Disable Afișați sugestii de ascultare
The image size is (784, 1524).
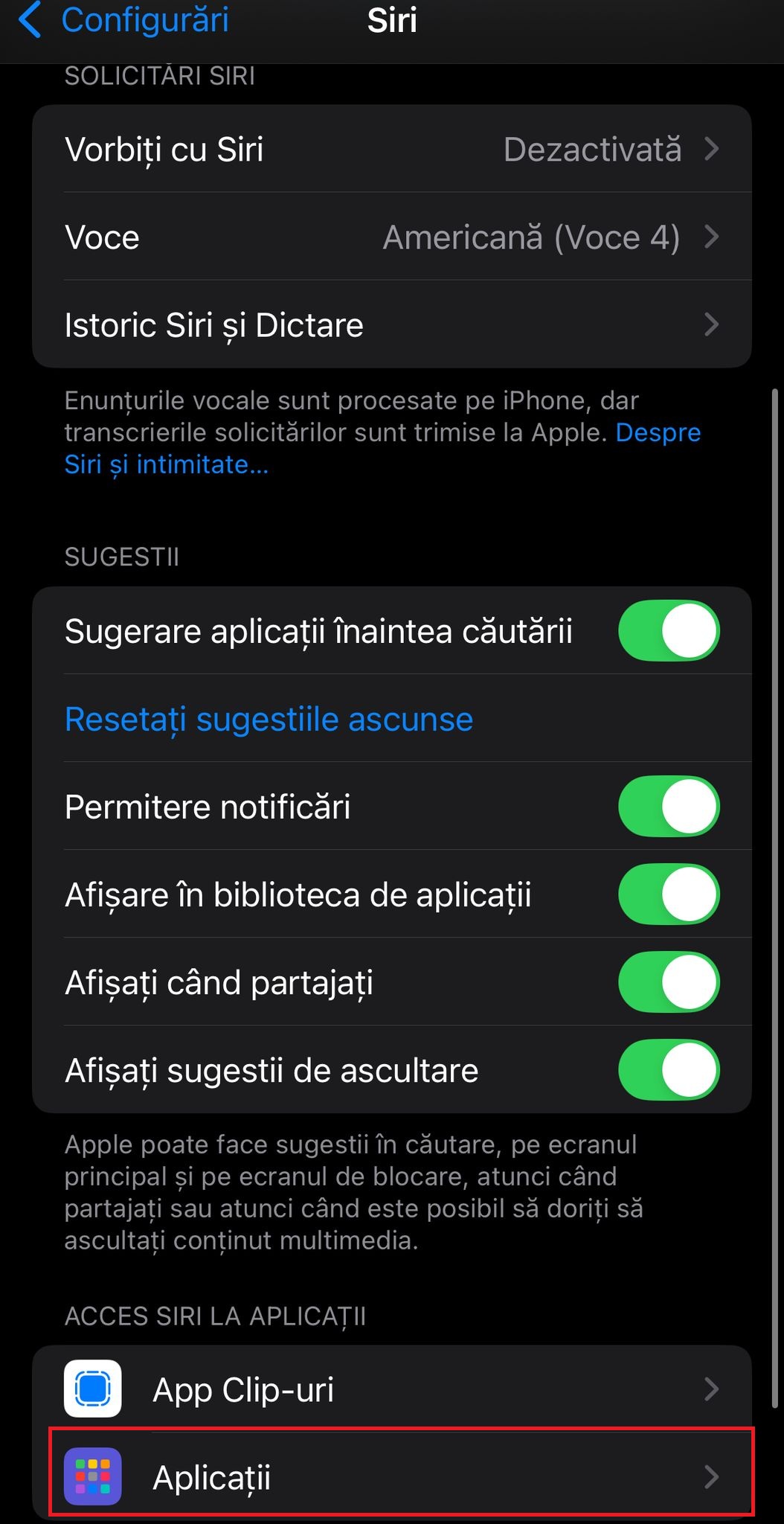click(668, 1070)
